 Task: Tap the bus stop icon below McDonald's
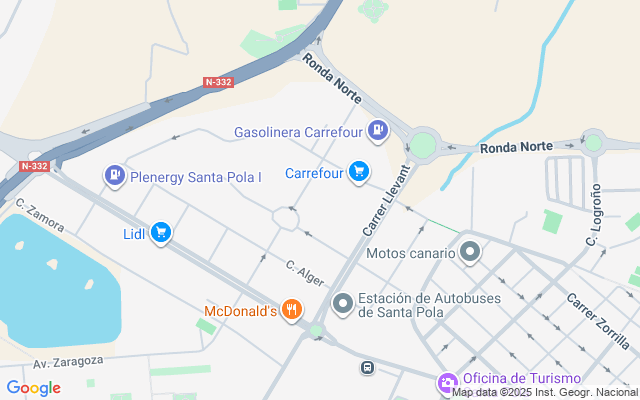click(x=367, y=368)
